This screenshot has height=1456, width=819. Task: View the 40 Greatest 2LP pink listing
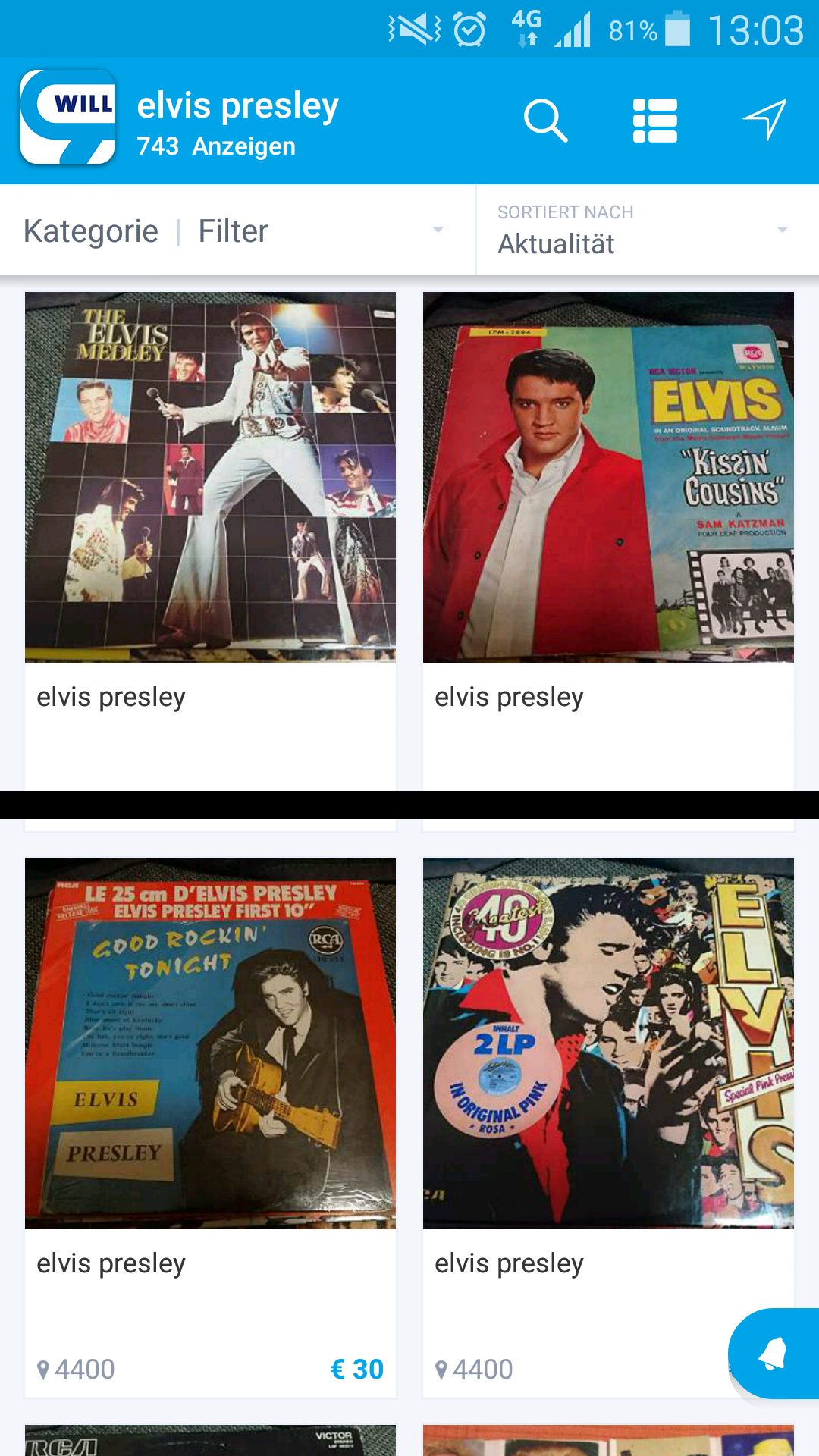[x=608, y=1043]
